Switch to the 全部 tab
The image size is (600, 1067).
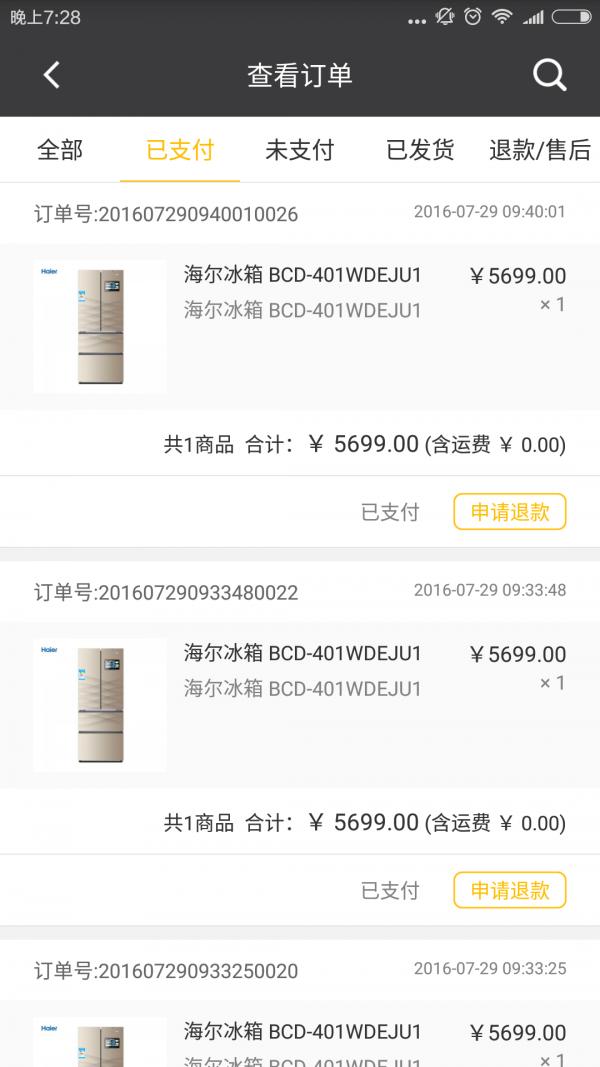(x=60, y=150)
